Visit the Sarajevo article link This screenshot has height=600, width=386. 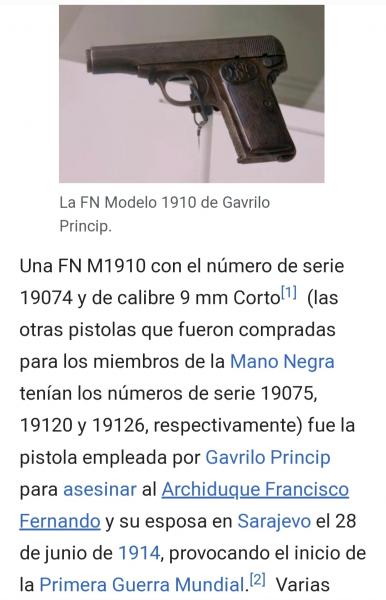pos(274,521)
